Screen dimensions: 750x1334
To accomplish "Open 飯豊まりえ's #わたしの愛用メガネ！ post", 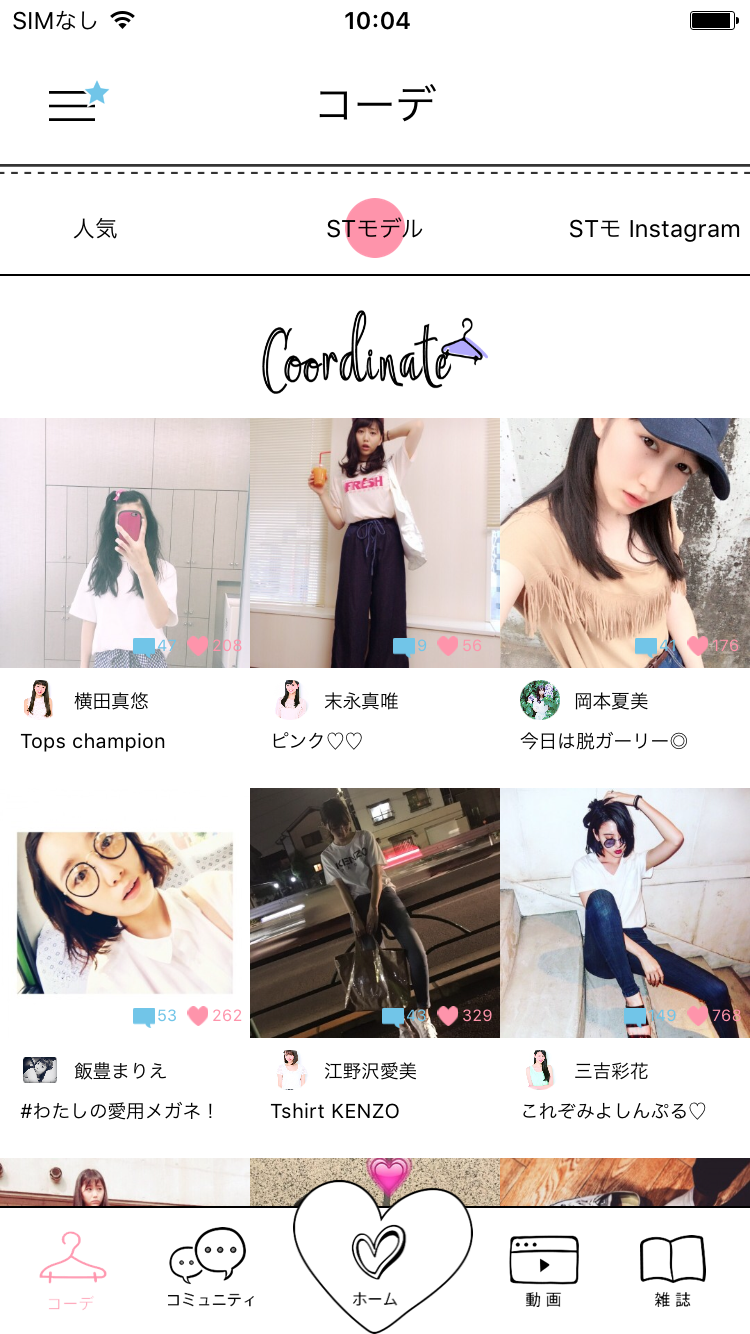I will tap(124, 913).
